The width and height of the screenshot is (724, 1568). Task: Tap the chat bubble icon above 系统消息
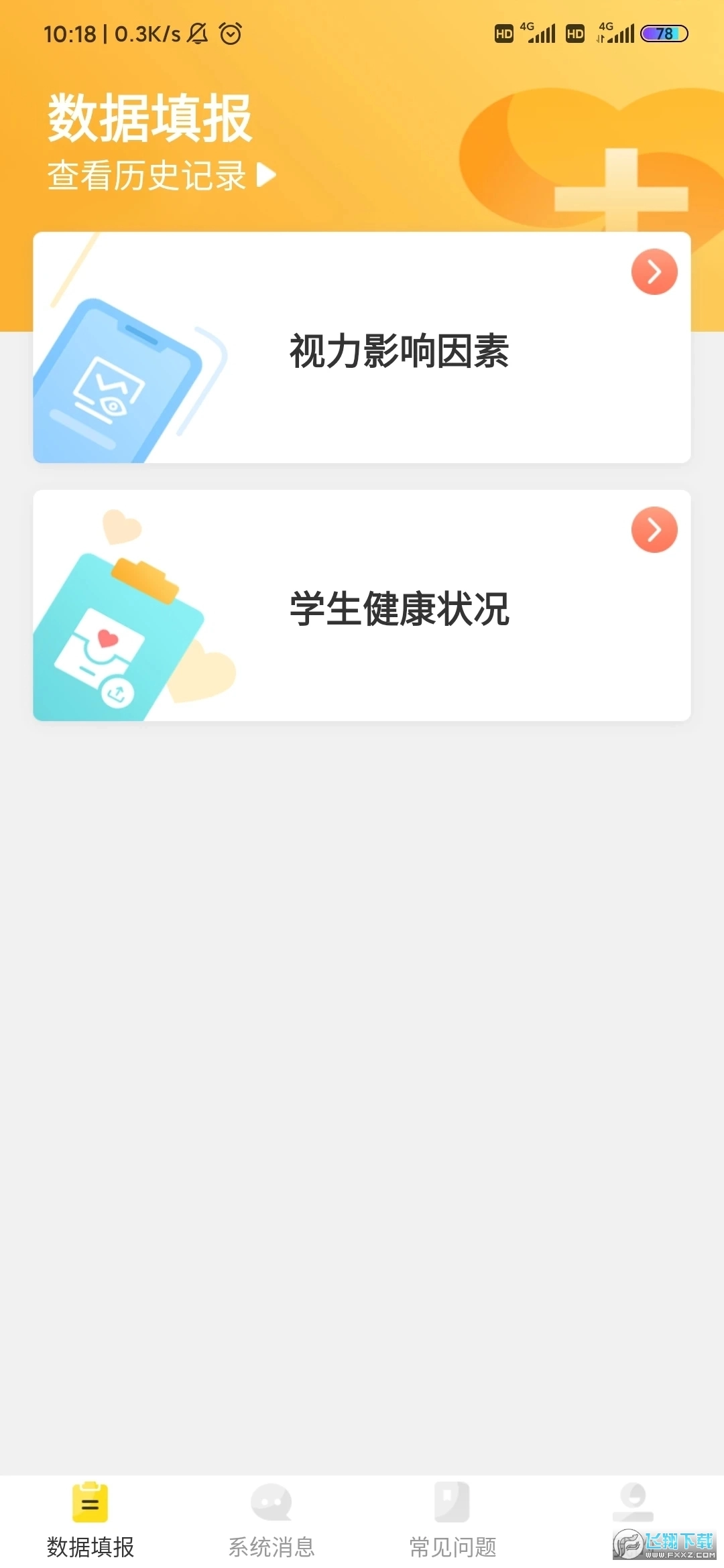tap(271, 1501)
